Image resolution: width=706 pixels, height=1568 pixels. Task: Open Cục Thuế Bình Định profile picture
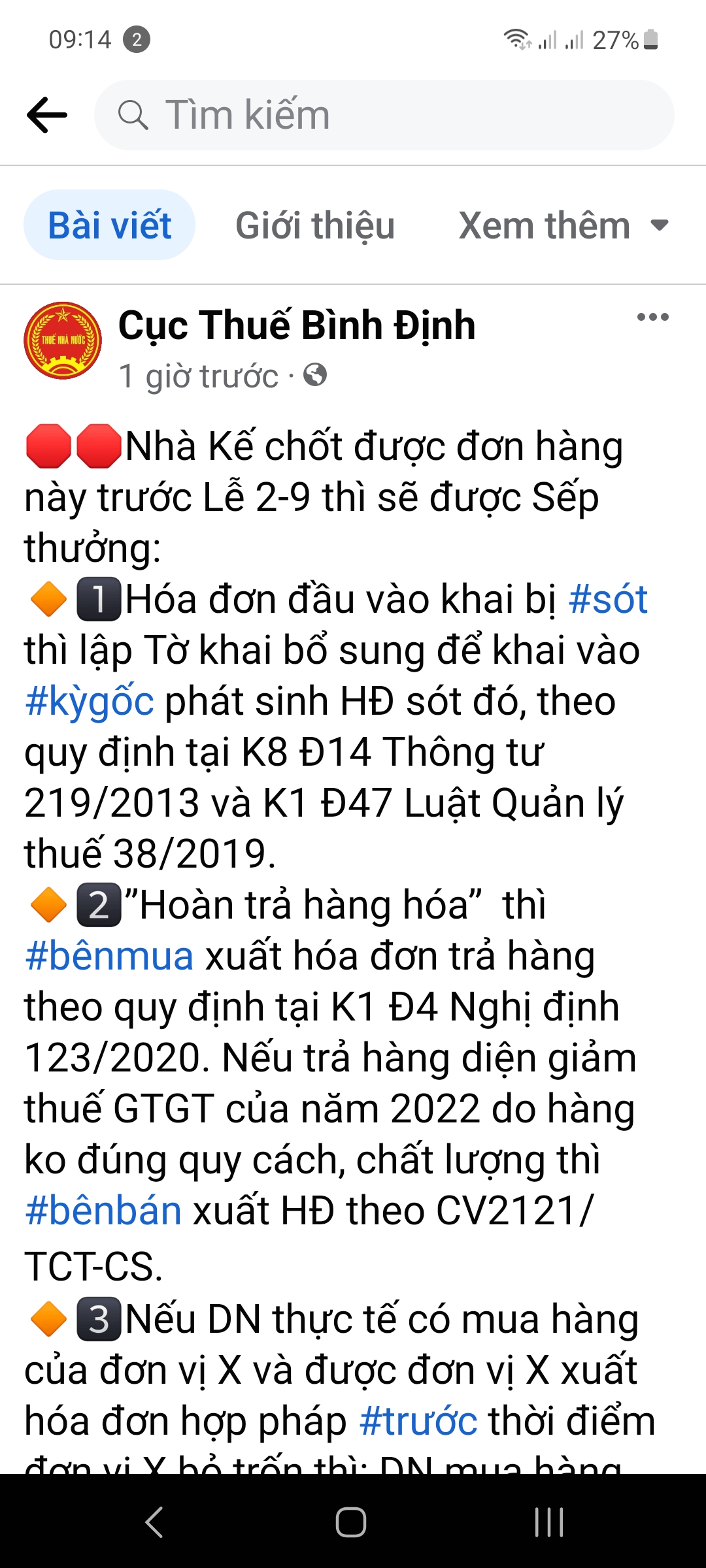[63, 340]
